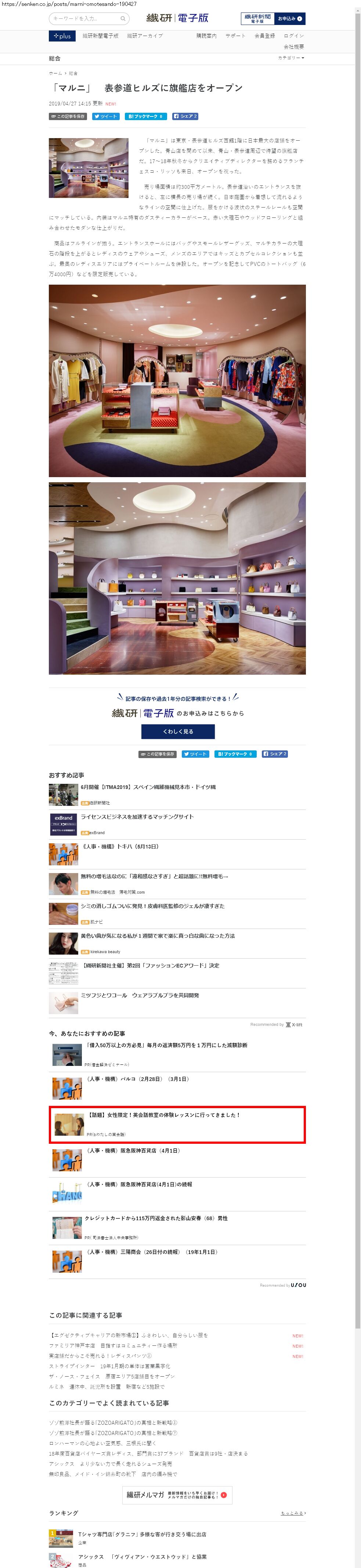The image size is (361, 1568).
Task: Read the ミツフジとワコール article
Action: (x=140, y=995)
